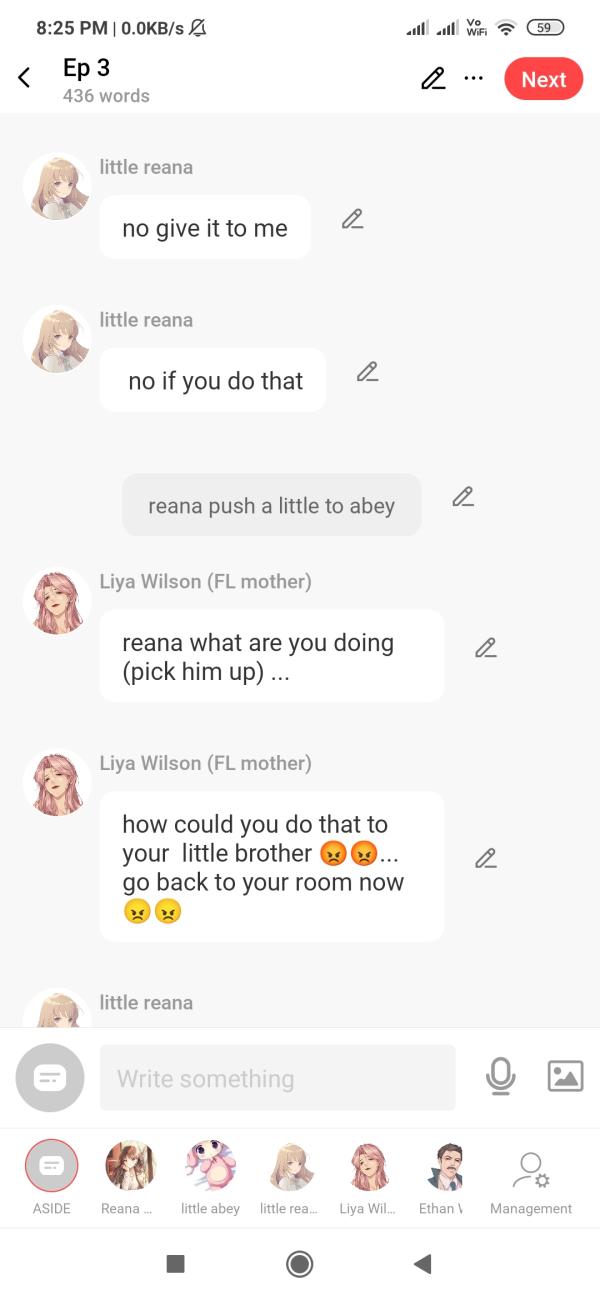Switch speaker to Reana ... character
The width and height of the screenshot is (600, 1300).
pyautogui.click(x=130, y=1166)
